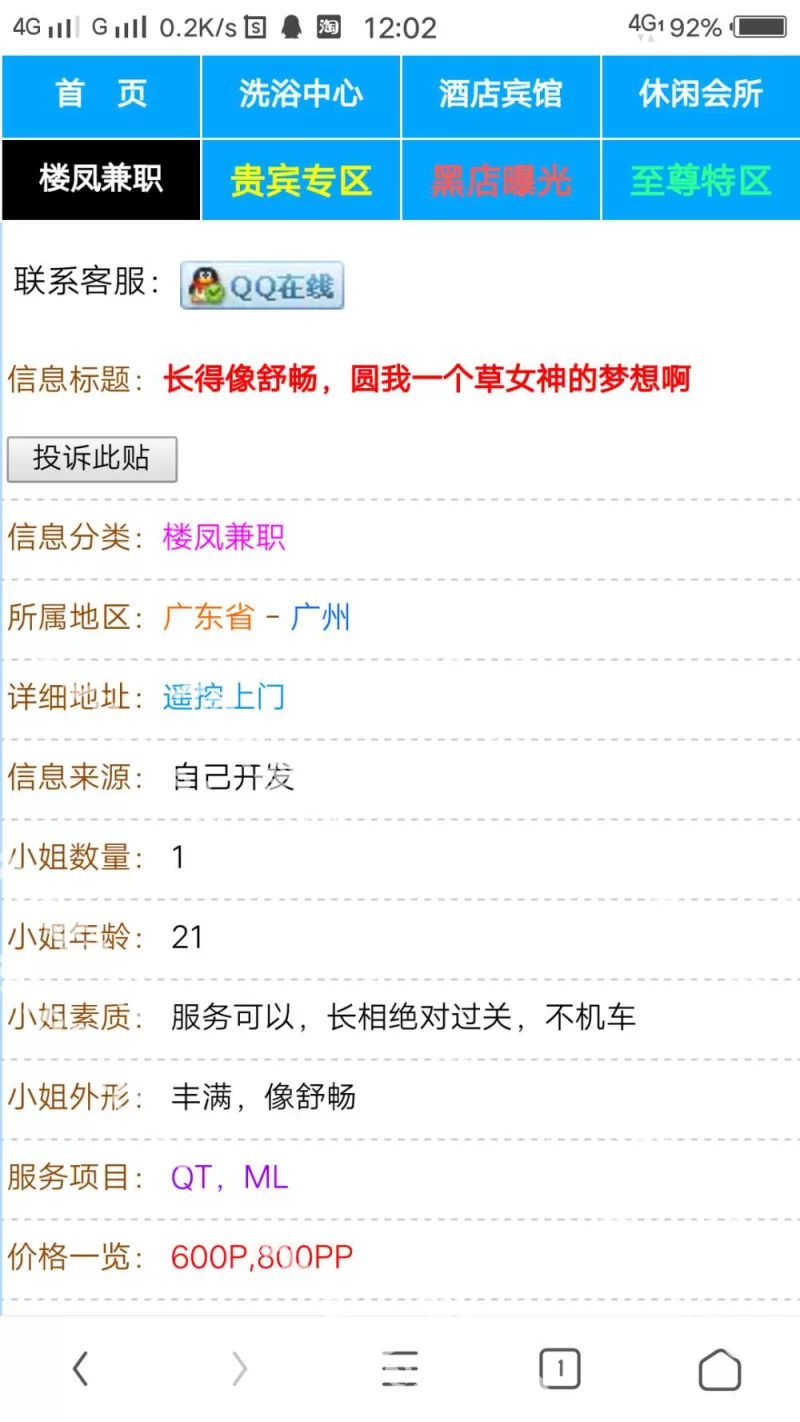The width and height of the screenshot is (800, 1422).
Task: Go to the browser home page
Action: pos(719,1368)
